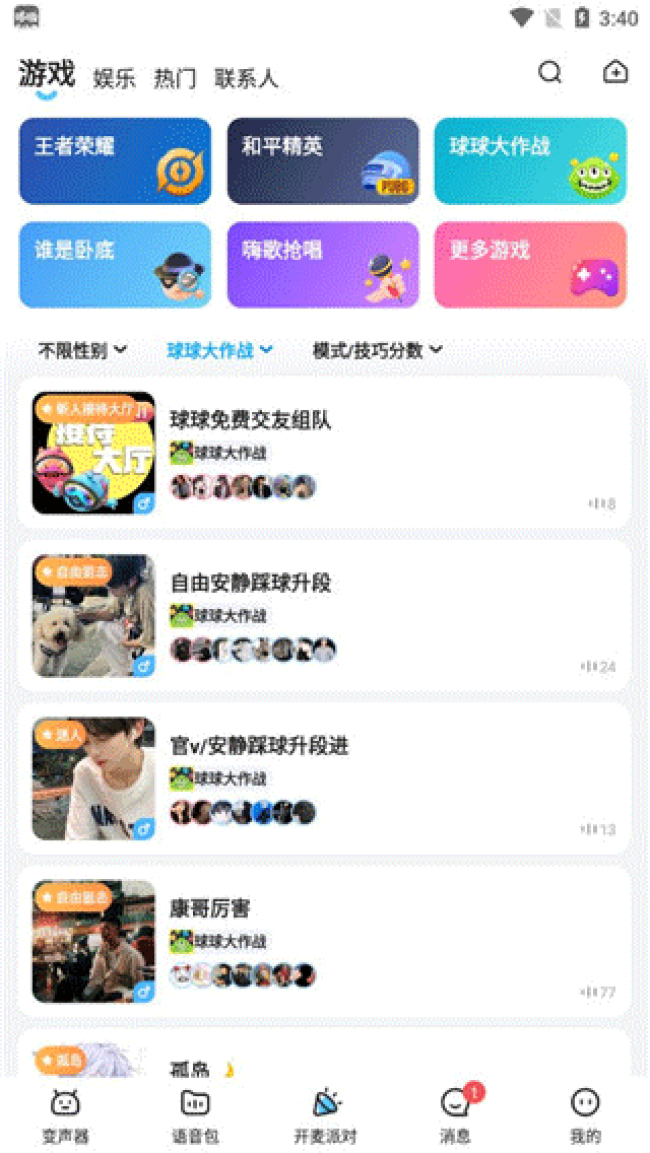Choose the 球球大作战 game tile
The width and height of the screenshot is (650, 1153).
pos(530,161)
